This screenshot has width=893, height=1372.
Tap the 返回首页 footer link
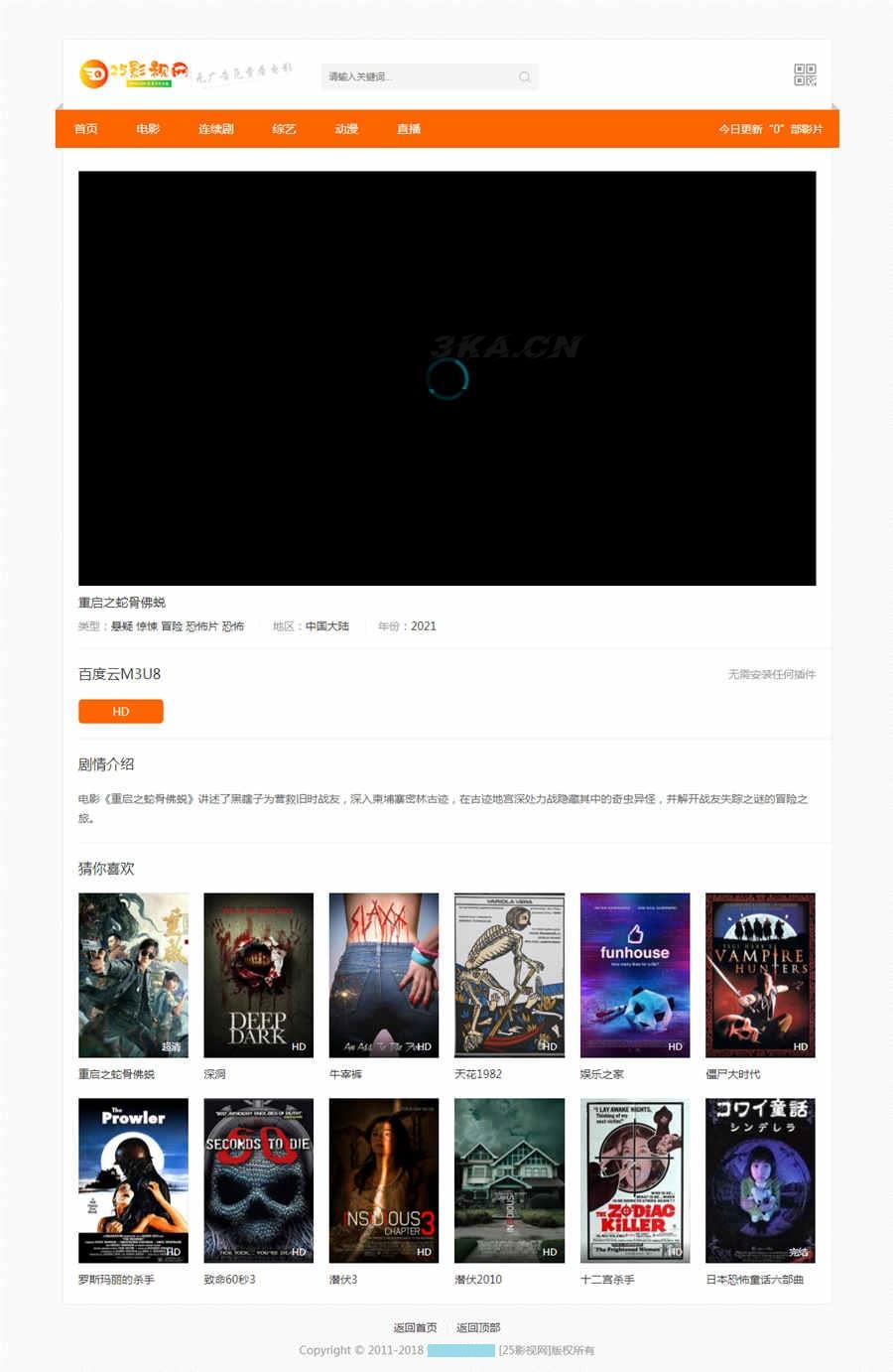click(415, 1327)
